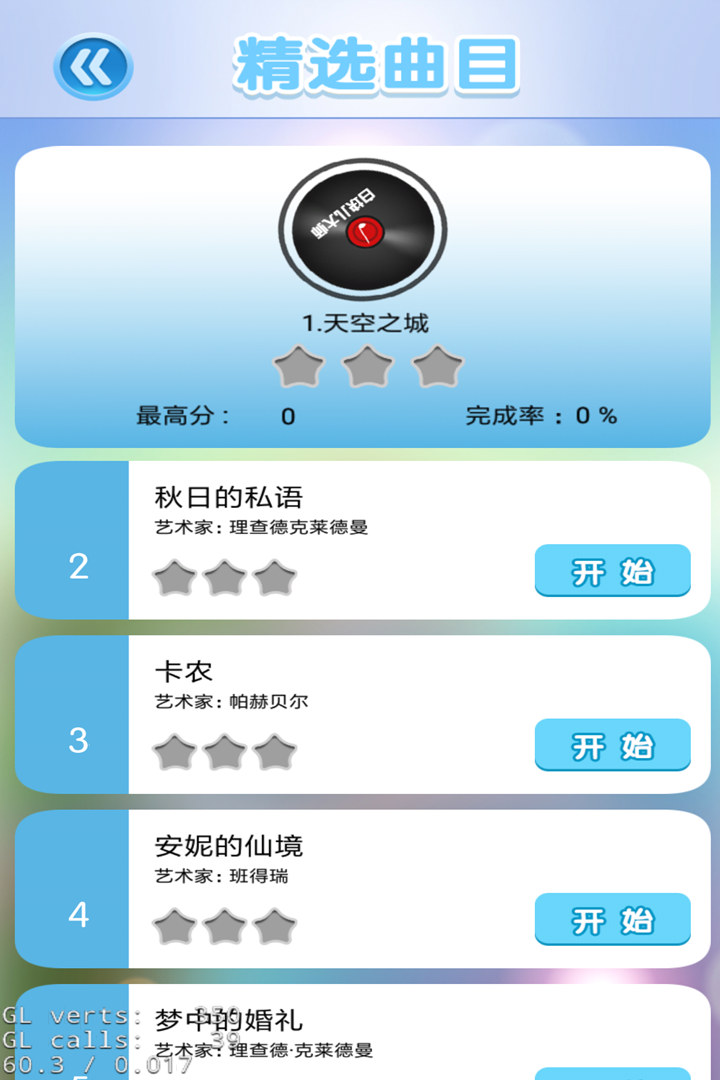This screenshot has width=720, height=1080.
Task: Tap the double-chevron back button
Action: (x=94, y=65)
